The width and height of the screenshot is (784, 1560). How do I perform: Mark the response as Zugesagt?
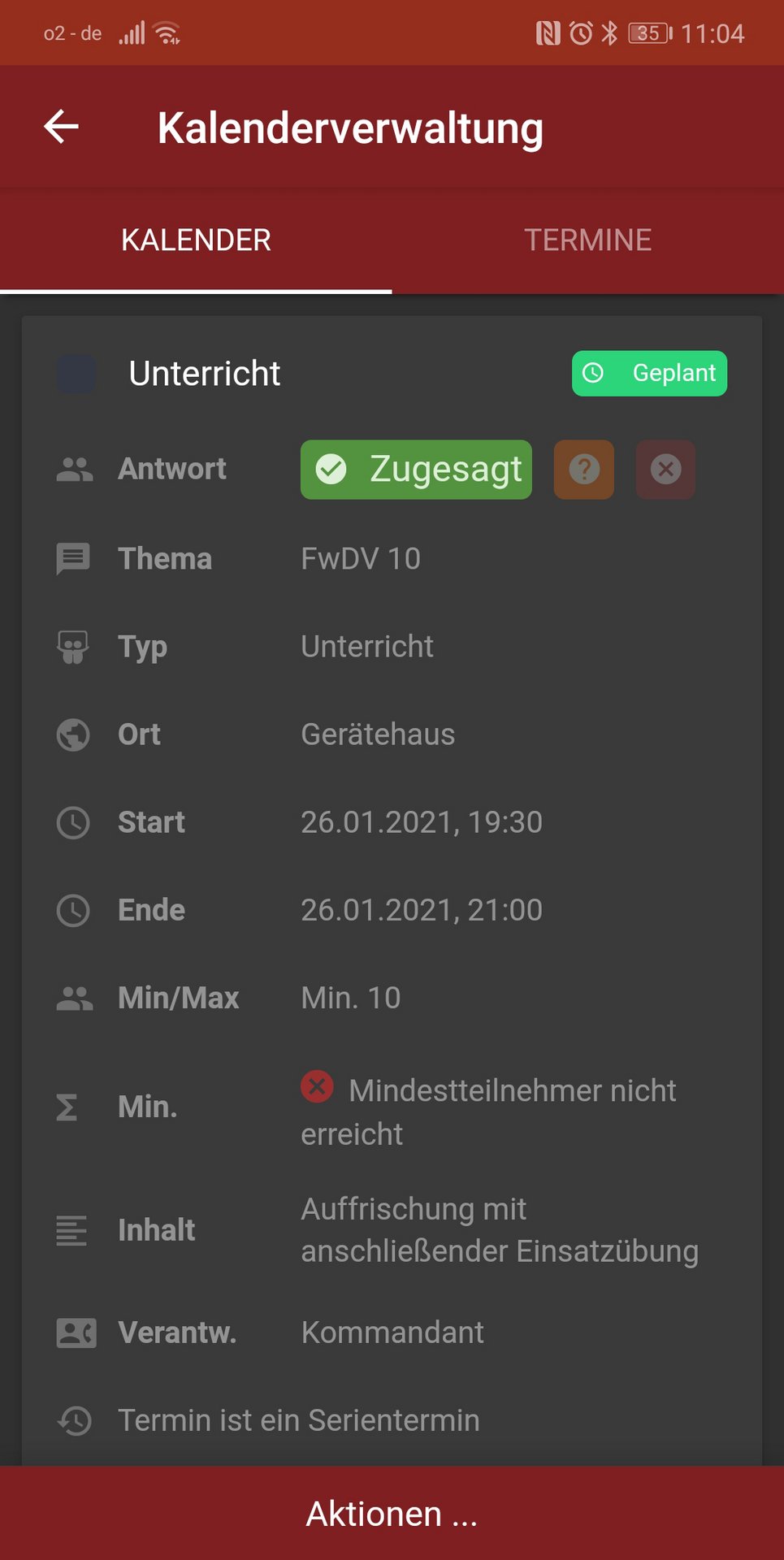tap(416, 470)
